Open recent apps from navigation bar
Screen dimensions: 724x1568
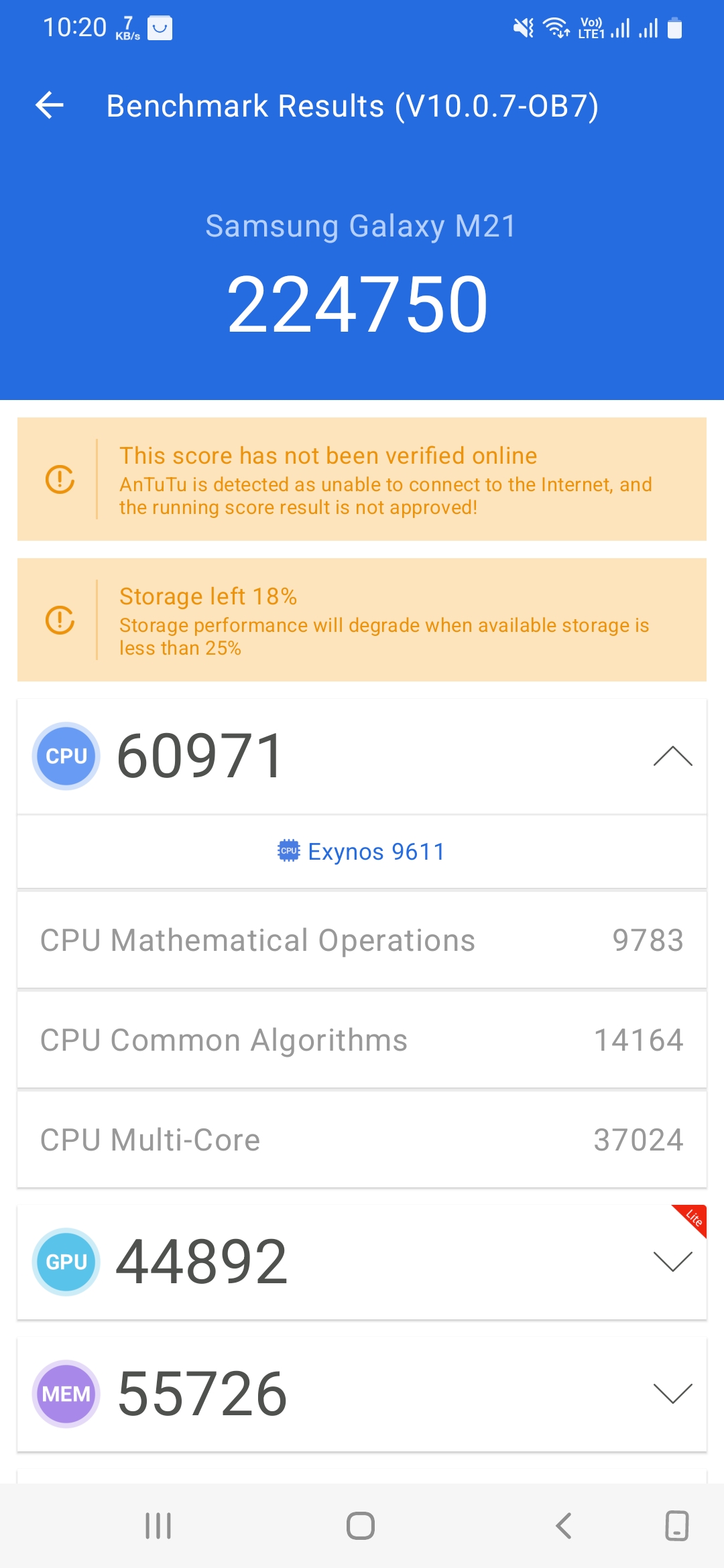pos(158,1526)
